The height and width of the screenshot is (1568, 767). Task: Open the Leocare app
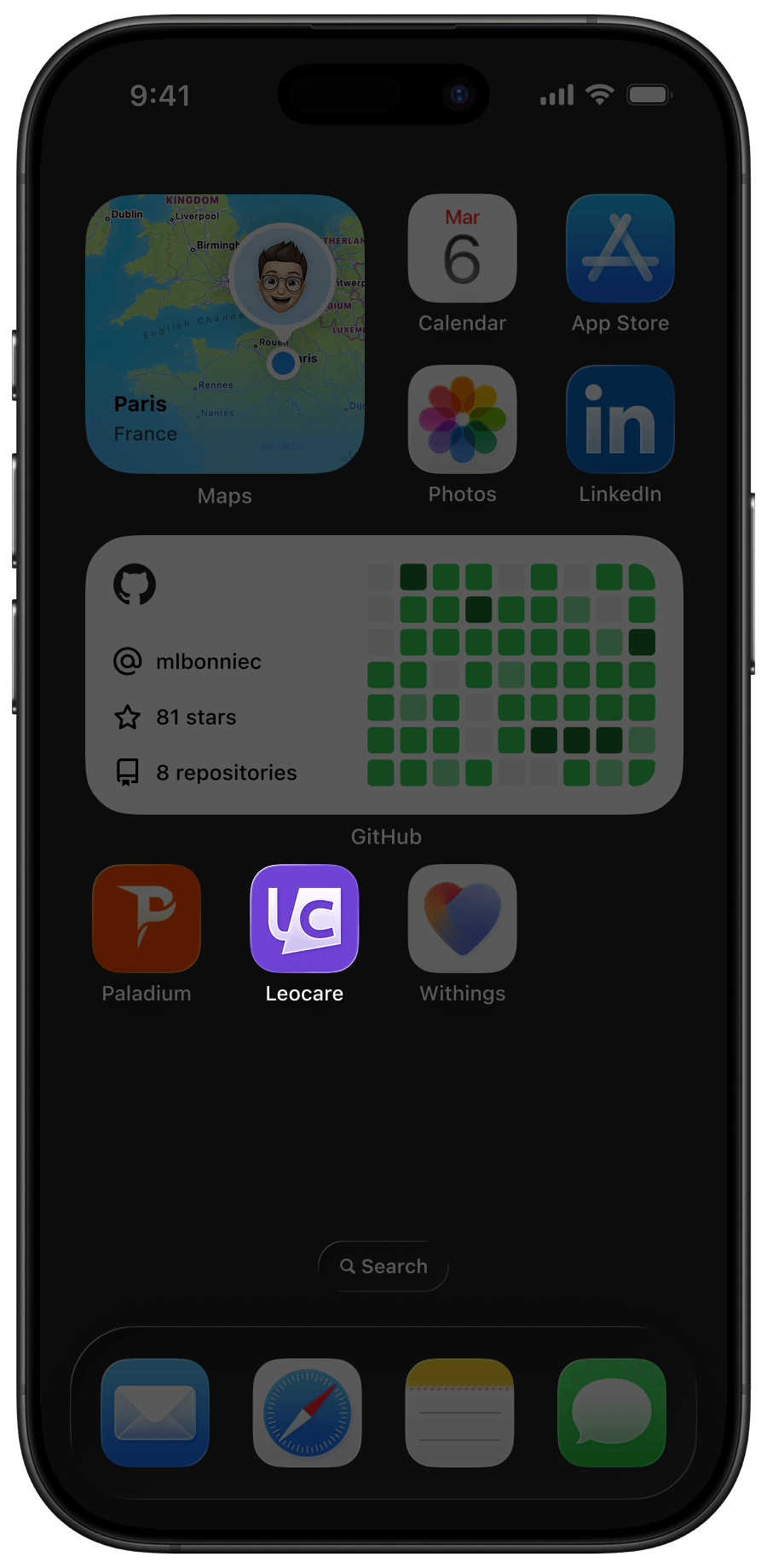[303, 919]
